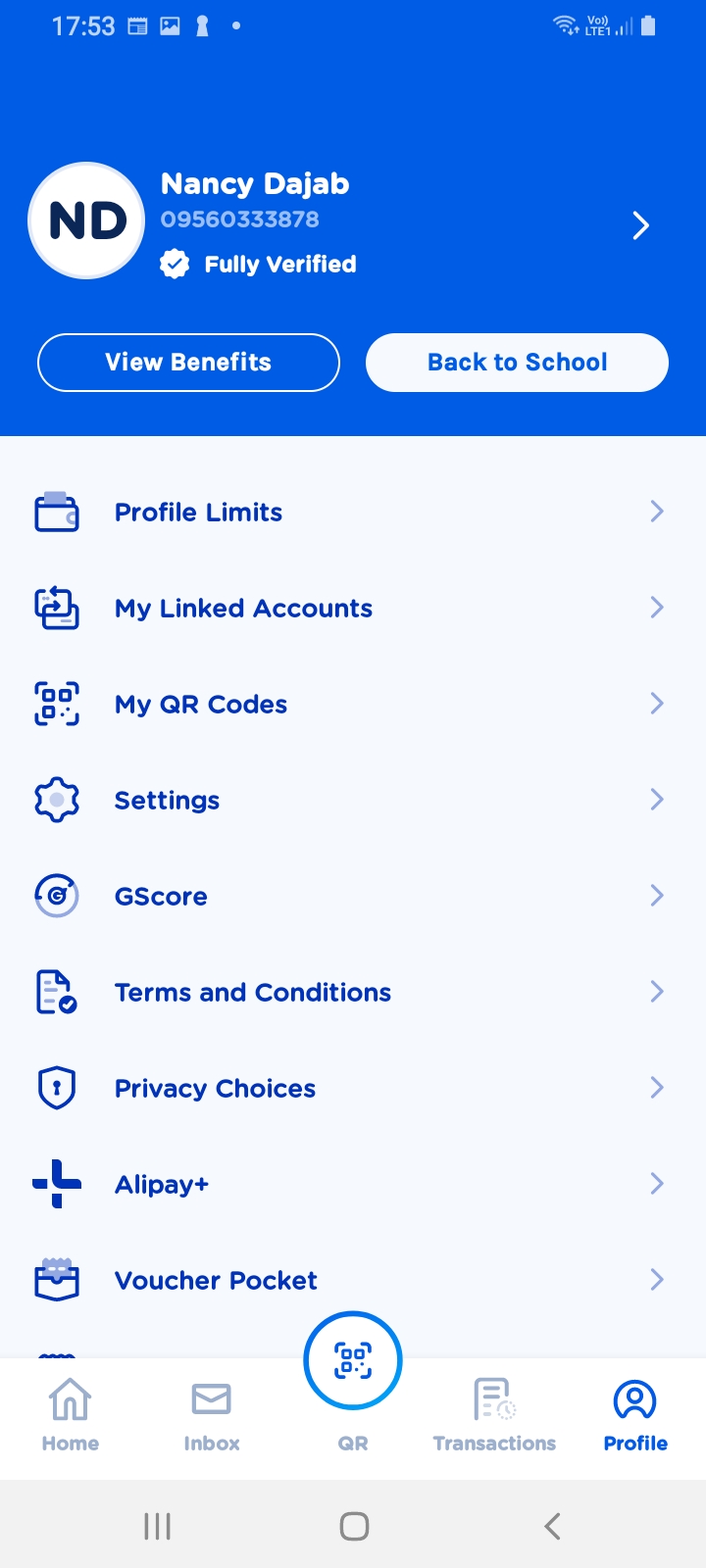Switch to the Inbox tab
The width and height of the screenshot is (706, 1568).
tap(212, 1415)
